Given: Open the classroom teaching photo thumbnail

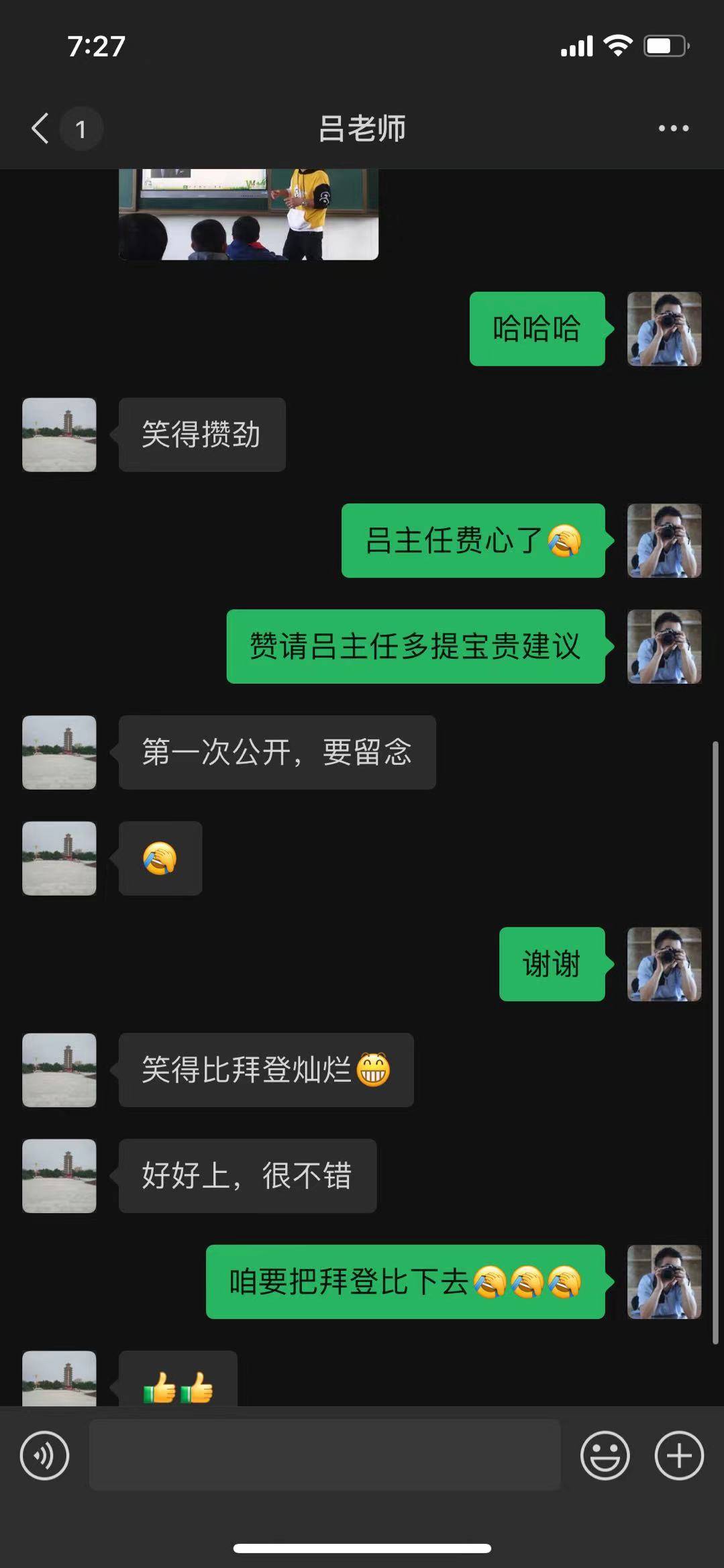Looking at the screenshot, I should [x=250, y=215].
